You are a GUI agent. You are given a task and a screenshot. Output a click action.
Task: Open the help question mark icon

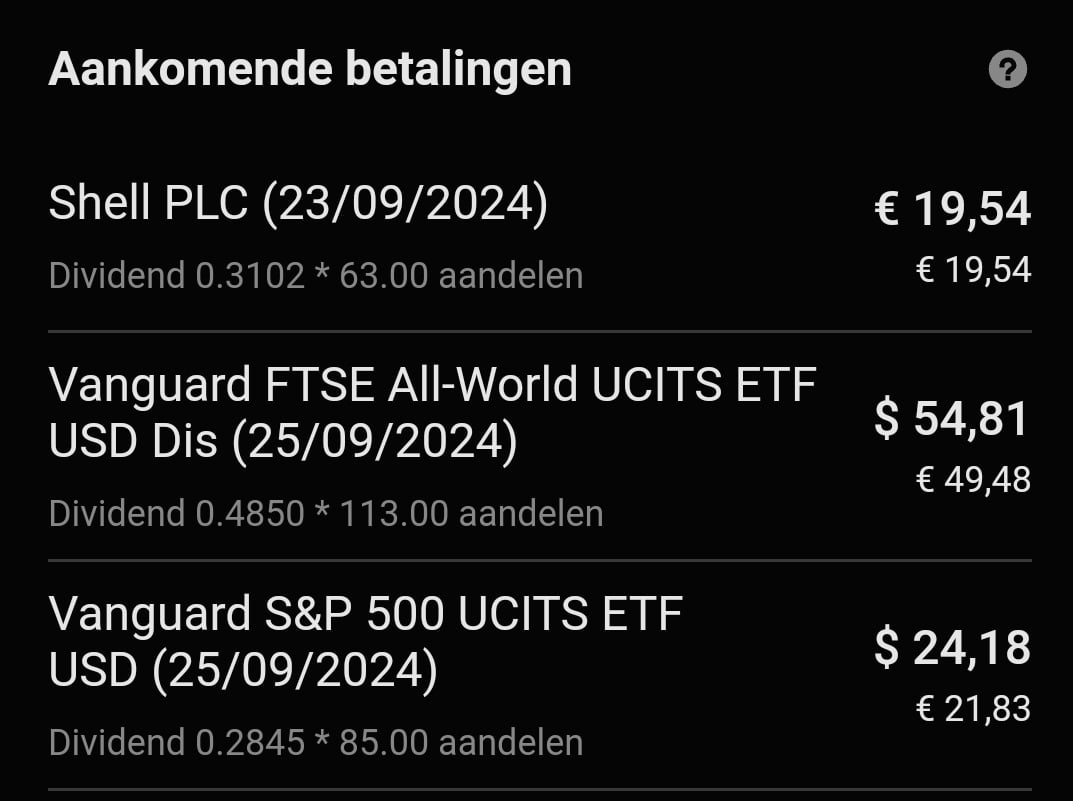pos(1007,70)
